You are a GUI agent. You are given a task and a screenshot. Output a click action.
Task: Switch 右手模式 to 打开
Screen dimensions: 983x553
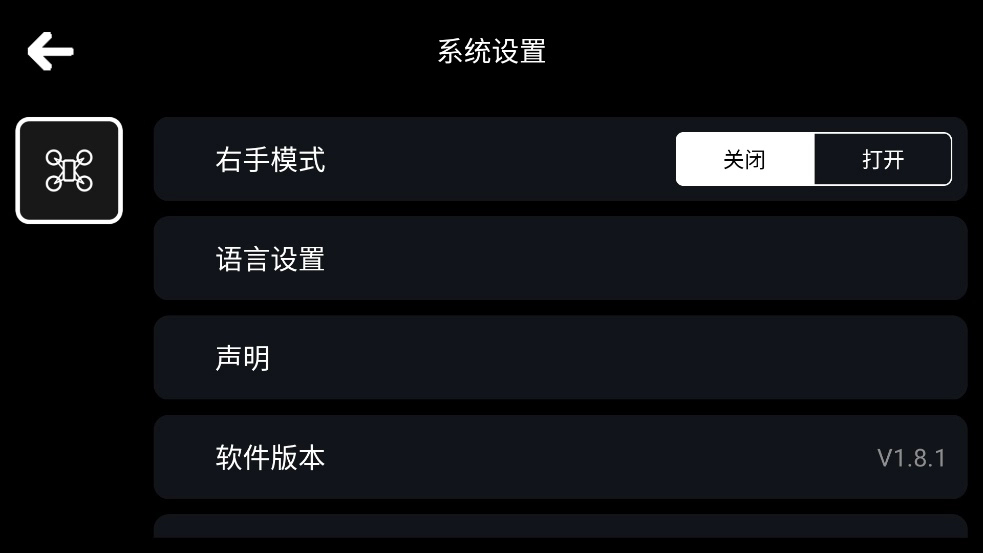tap(883, 159)
